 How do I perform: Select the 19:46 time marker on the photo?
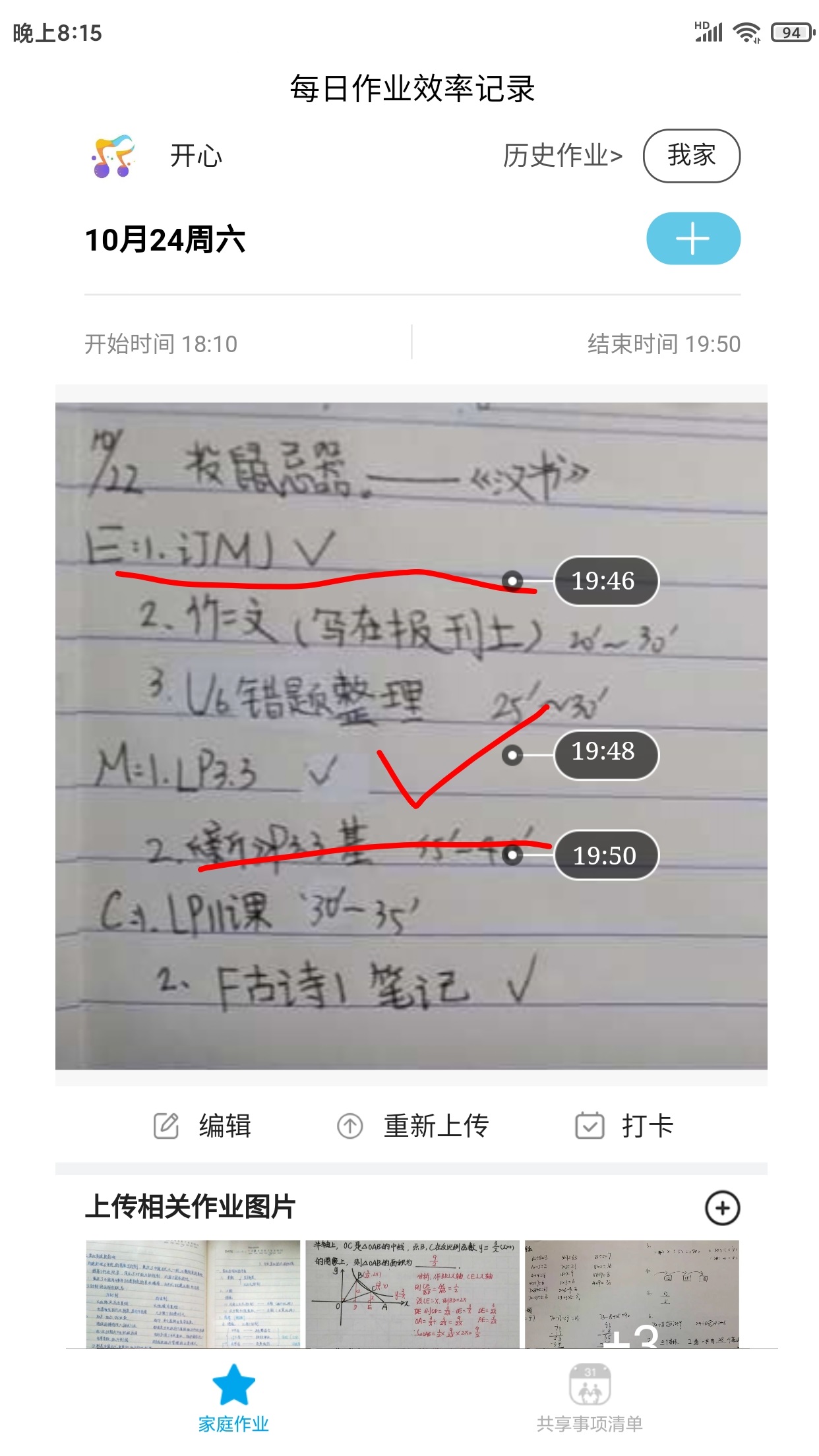(x=604, y=581)
